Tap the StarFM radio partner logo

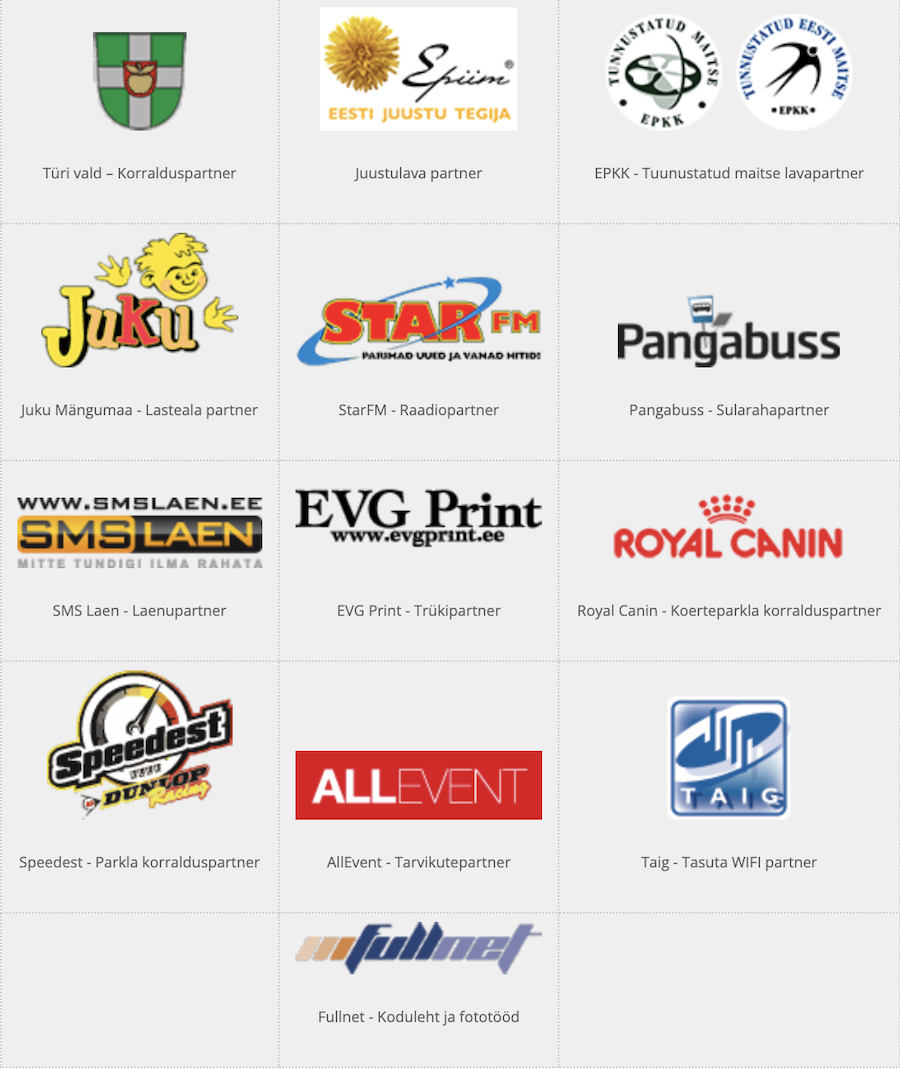click(x=418, y=322)
